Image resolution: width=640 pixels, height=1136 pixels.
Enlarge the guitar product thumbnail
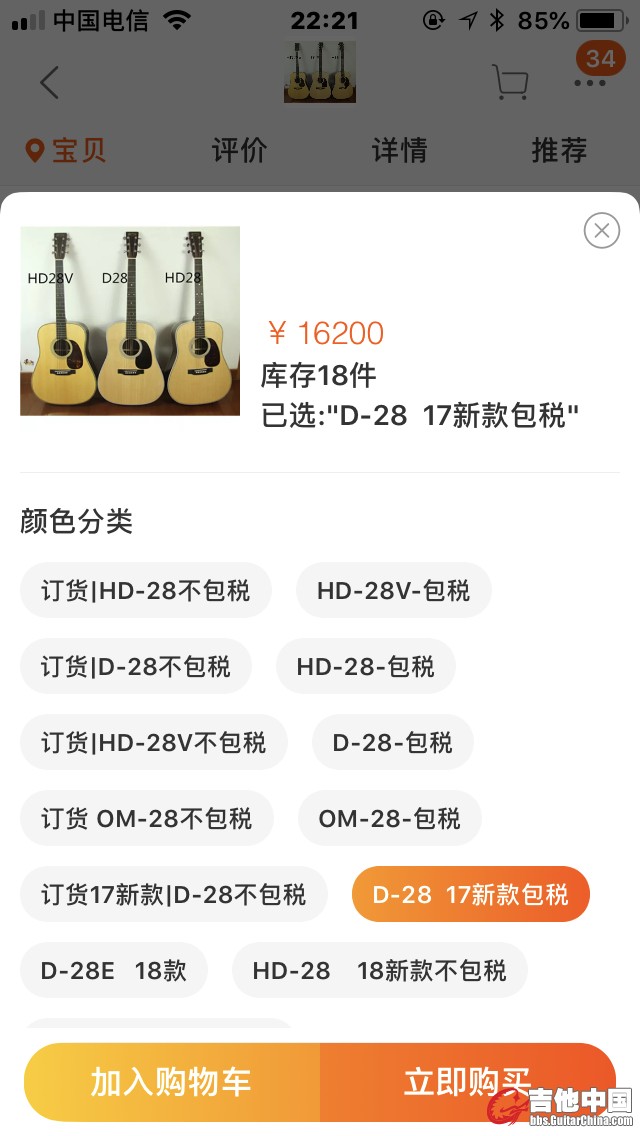(130, 321)
